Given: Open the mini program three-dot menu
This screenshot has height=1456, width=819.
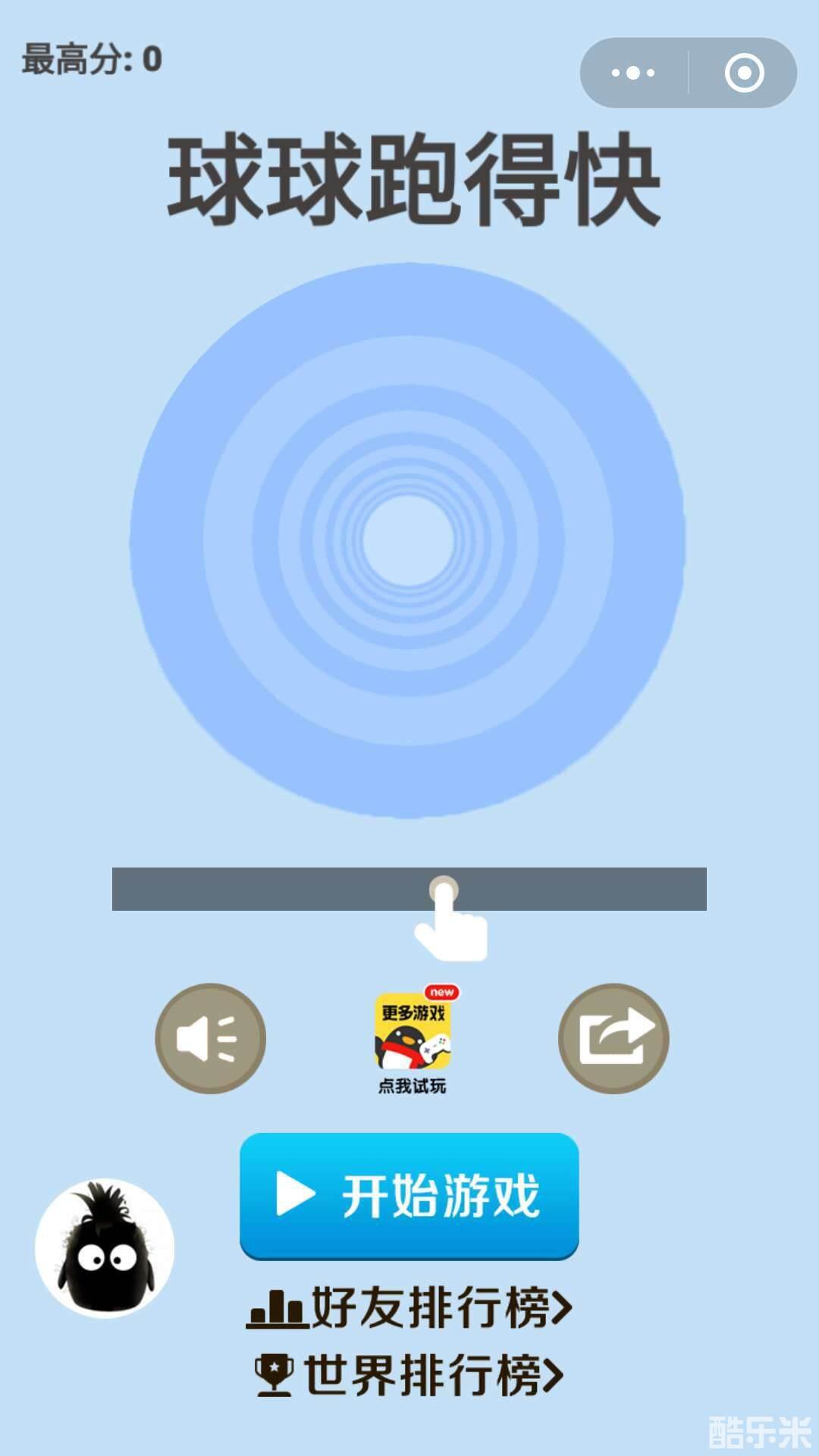Looking at the screenshot, I should (x=633, y=73).
